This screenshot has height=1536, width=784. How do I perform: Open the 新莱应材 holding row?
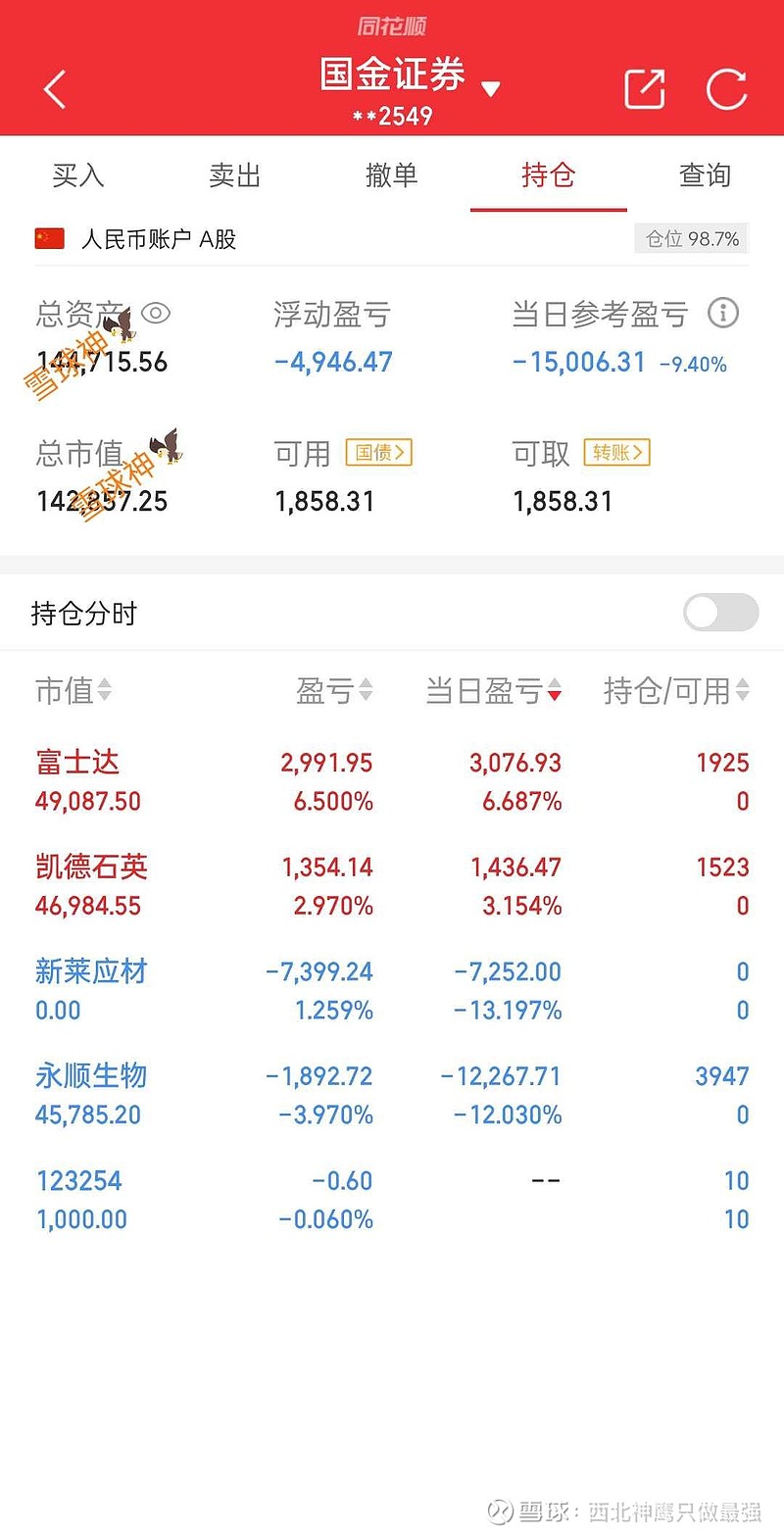coord(392,990)
